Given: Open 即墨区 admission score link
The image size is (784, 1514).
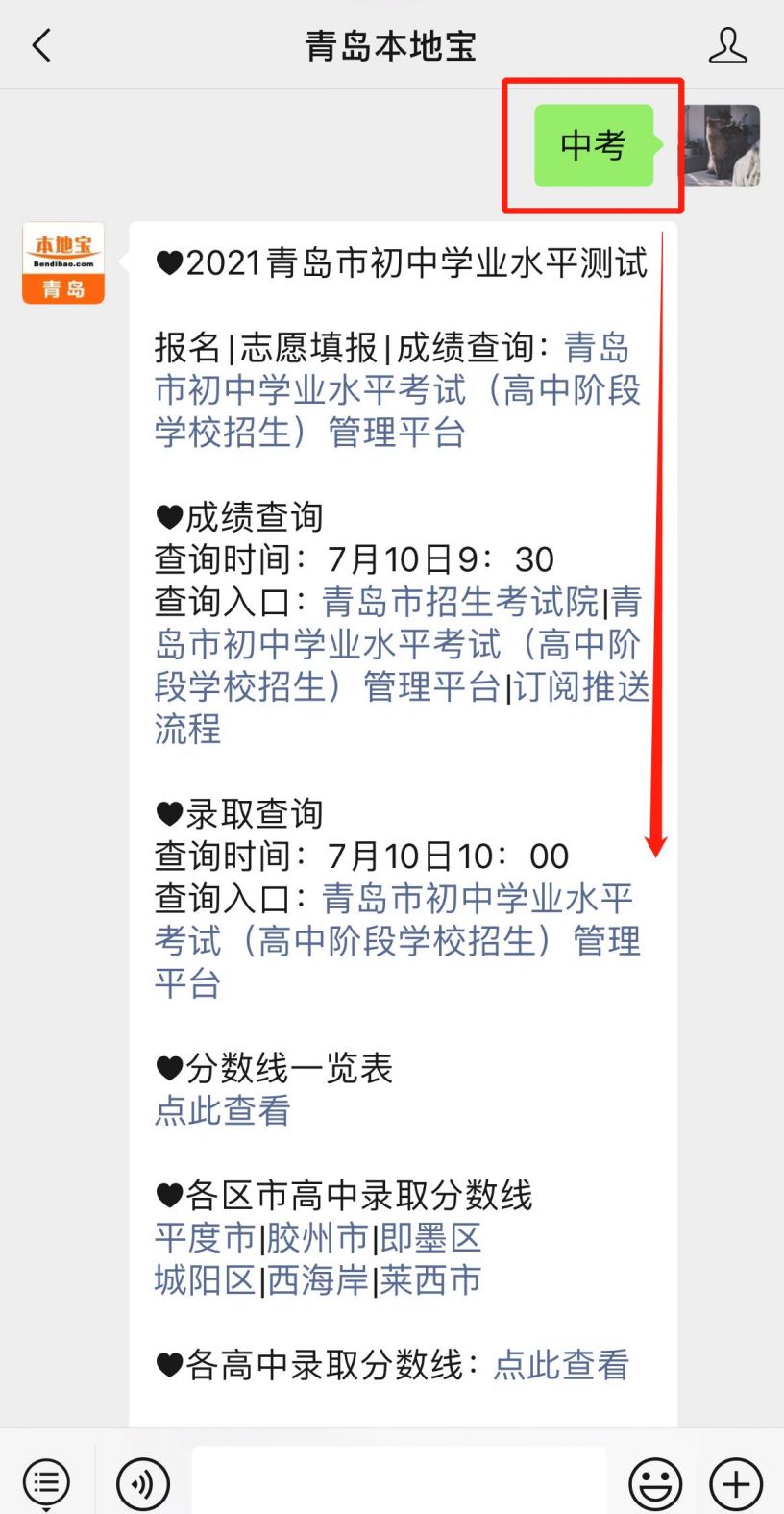Looking at the screenshot, I should click(430, 1238).
